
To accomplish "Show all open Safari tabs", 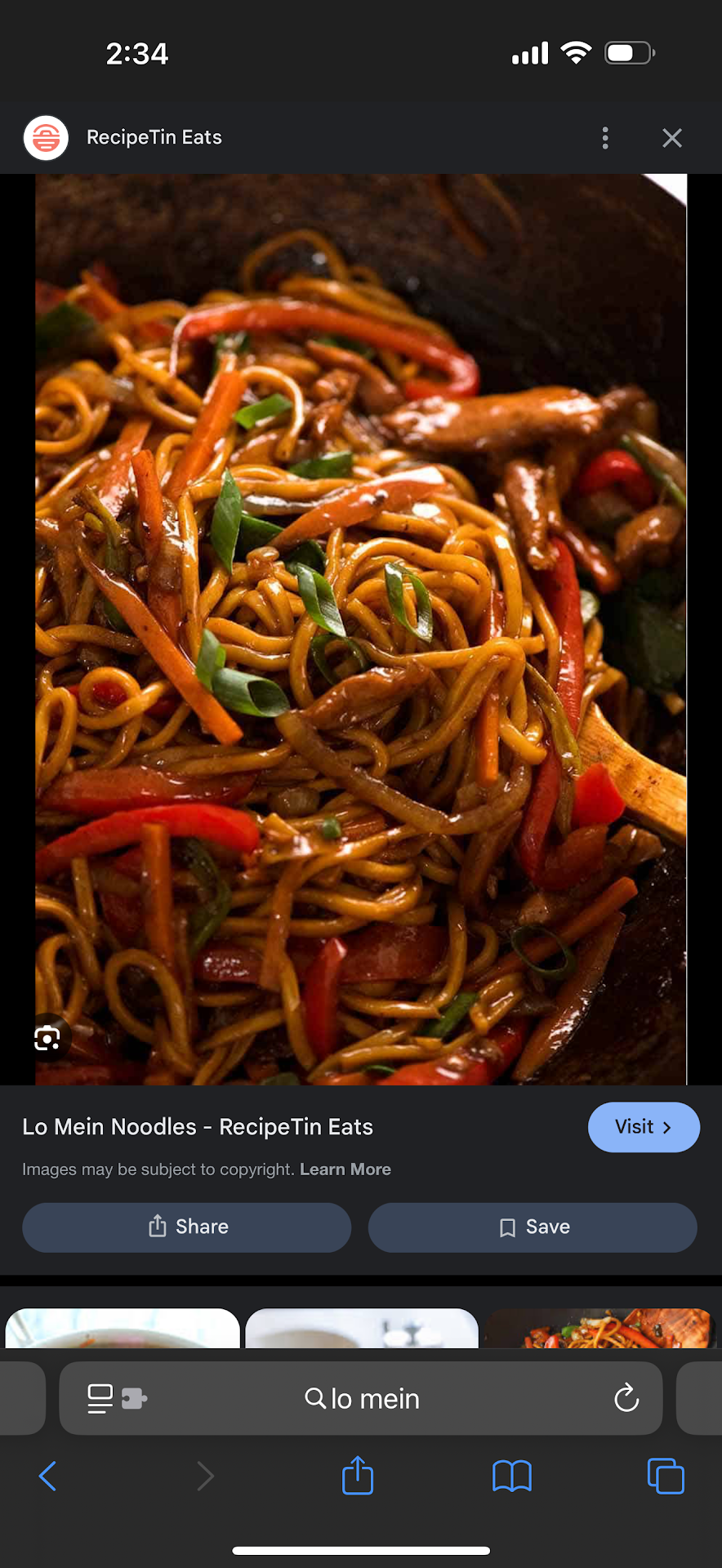I will pos(666,1476).
